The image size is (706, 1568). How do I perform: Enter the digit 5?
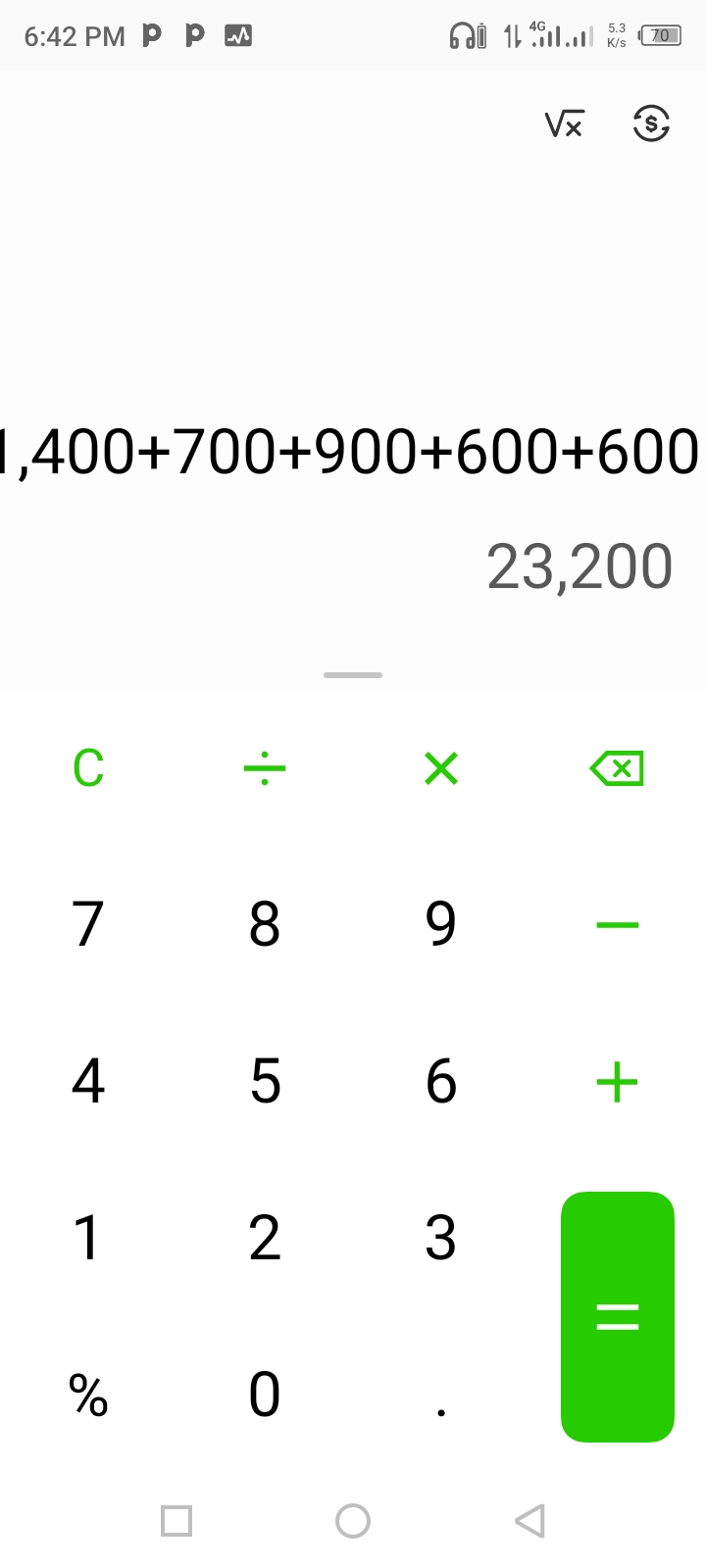(265, 1081)
